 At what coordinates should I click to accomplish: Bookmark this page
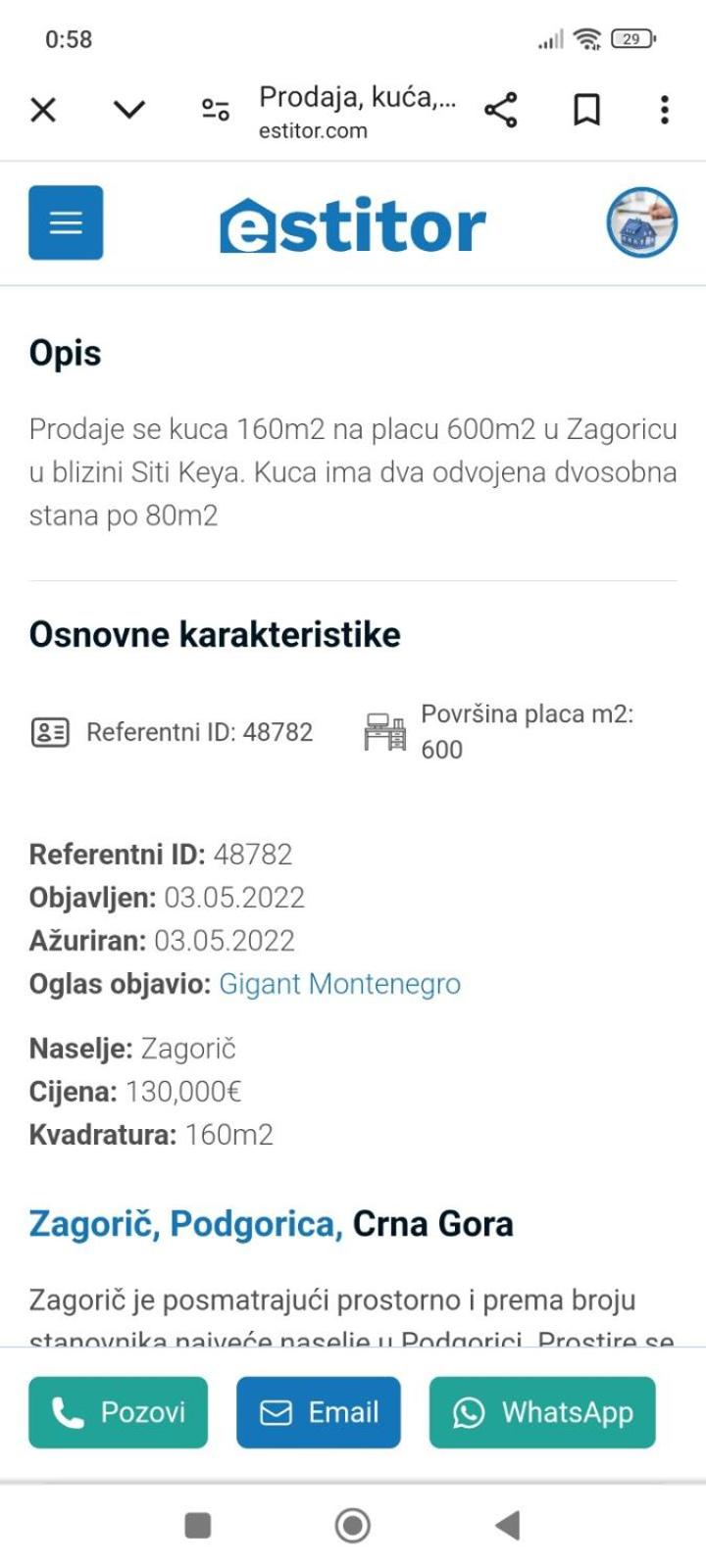pos(586,110)
